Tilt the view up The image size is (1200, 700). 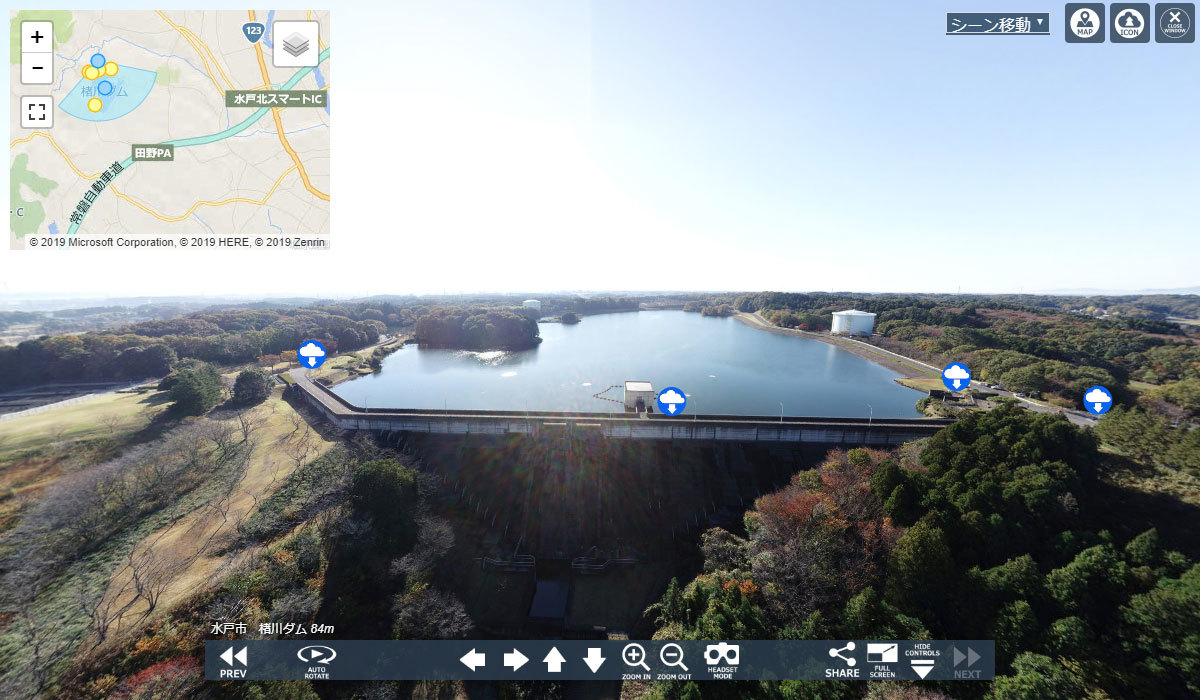pyautogui.click(x=554, y=660)
